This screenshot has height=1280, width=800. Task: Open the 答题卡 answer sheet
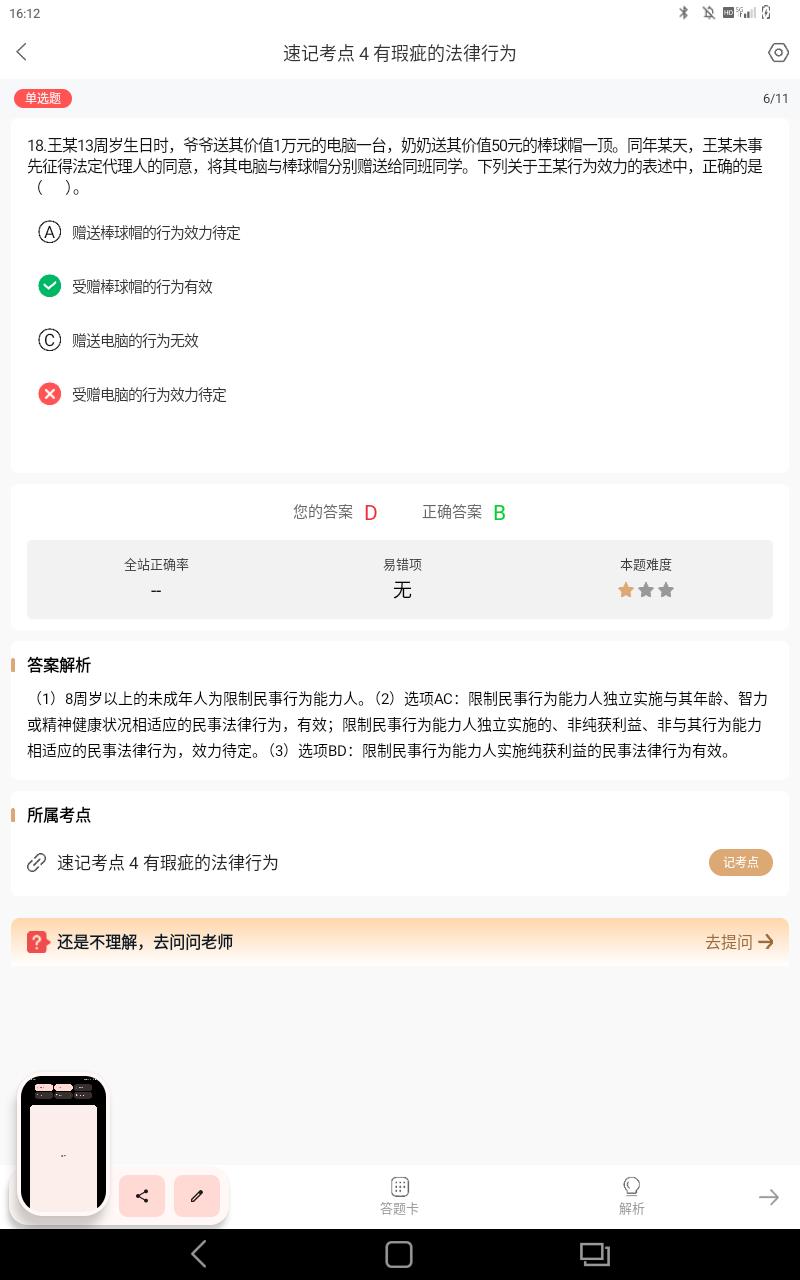(399, 1196)
